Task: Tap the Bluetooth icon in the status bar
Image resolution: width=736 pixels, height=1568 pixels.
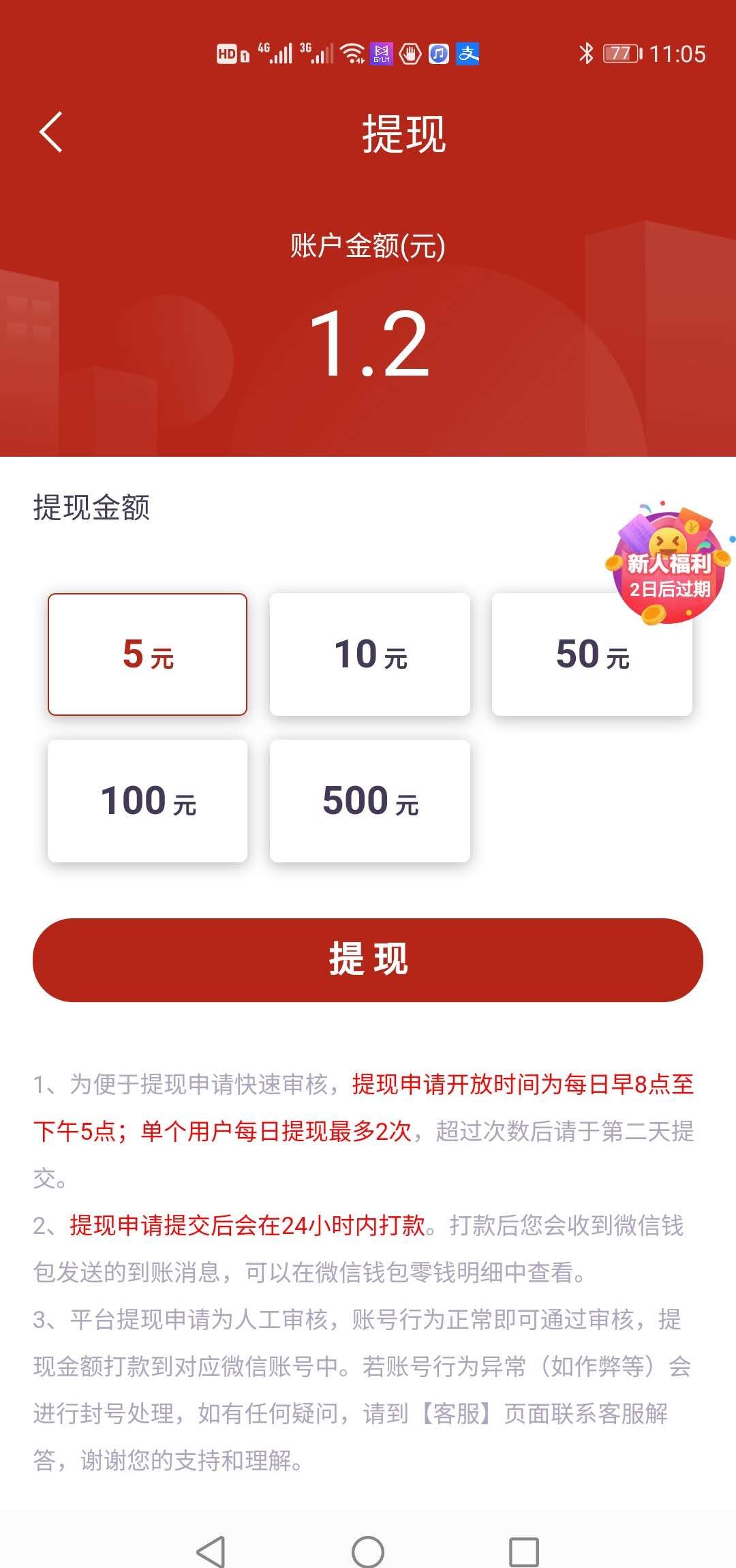Action: click(586, 52)
